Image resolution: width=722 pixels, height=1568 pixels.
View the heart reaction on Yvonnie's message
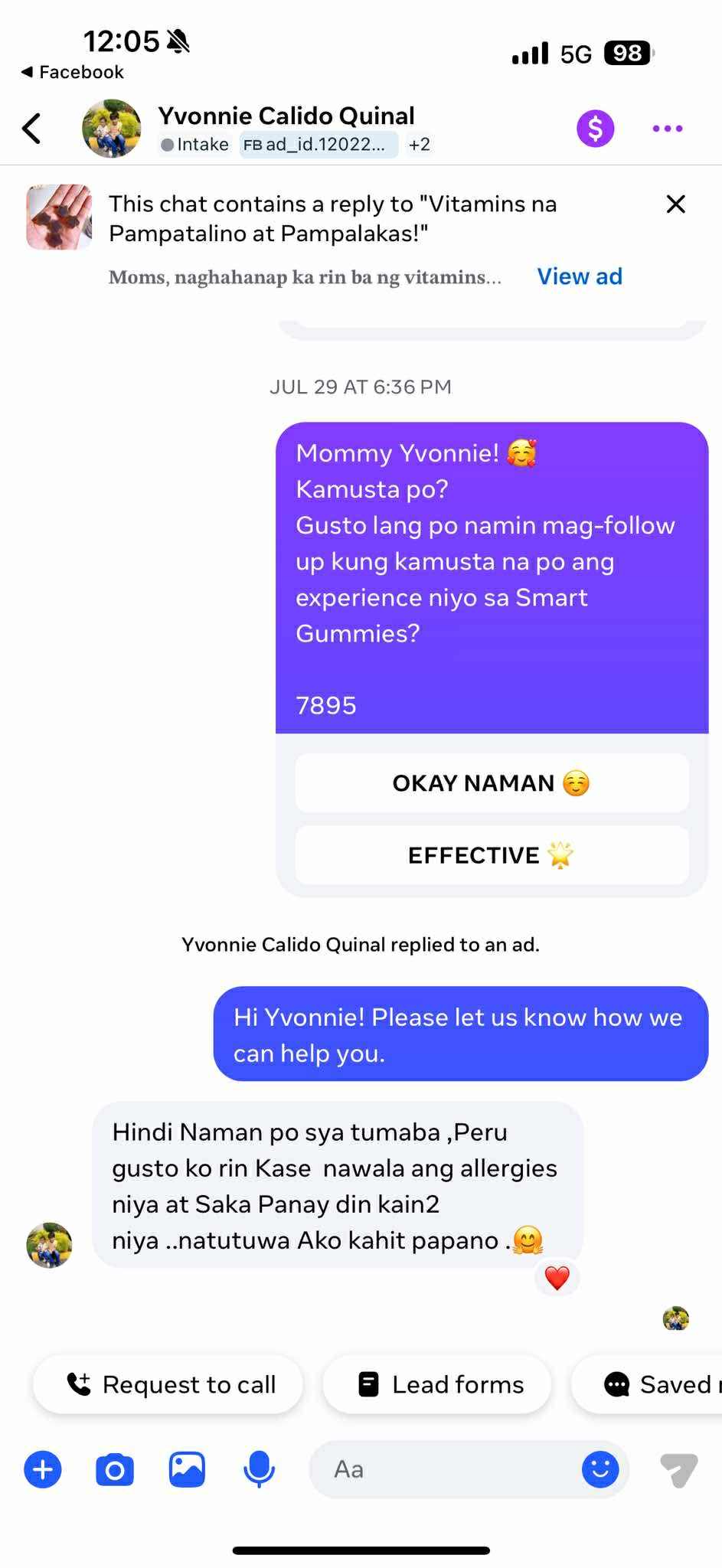[x=557, y=1278]
